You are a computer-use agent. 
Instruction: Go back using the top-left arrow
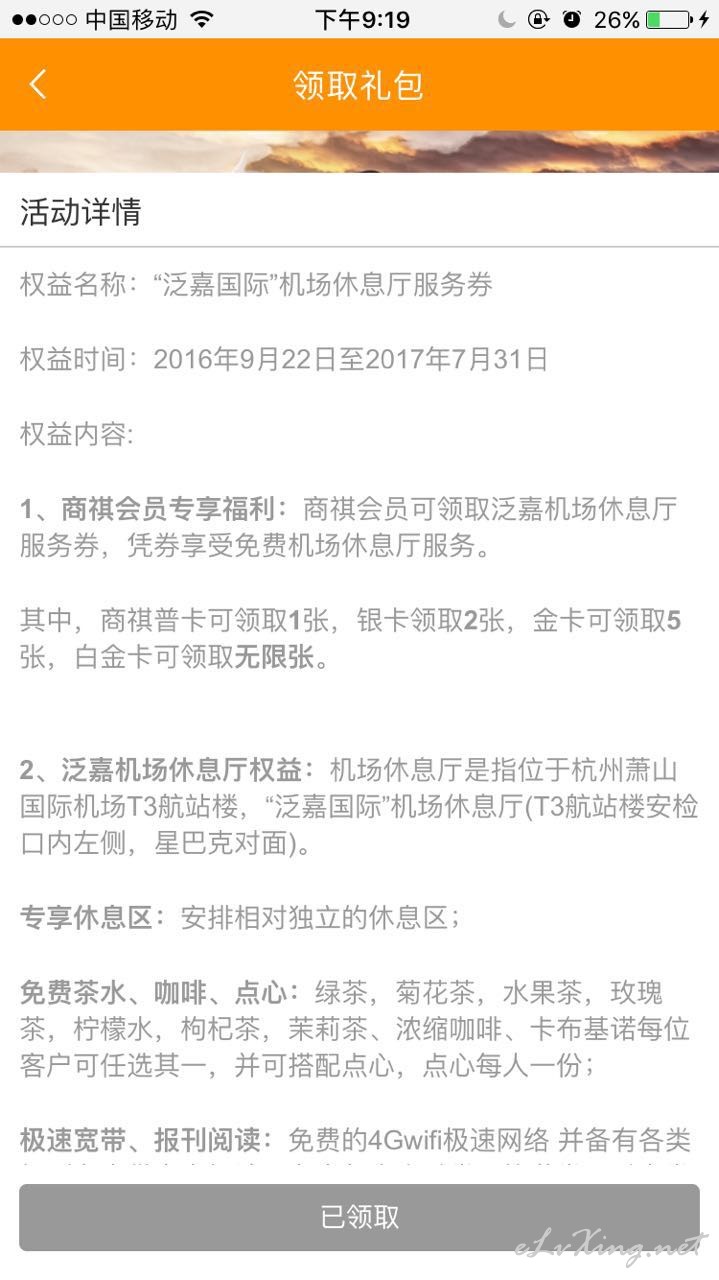pos(37,84)
